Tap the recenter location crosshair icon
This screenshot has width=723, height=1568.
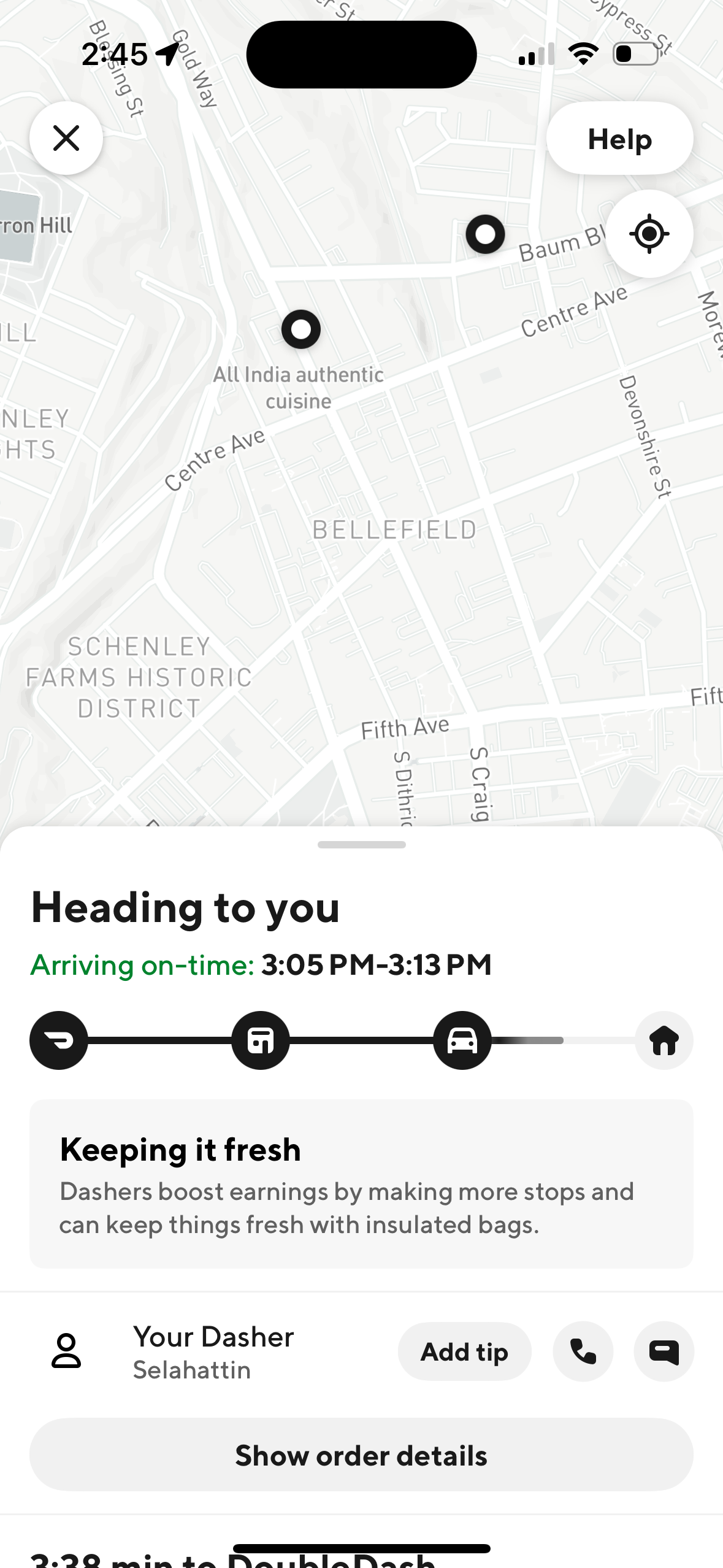pyautogui.click(x=649, y=234)
